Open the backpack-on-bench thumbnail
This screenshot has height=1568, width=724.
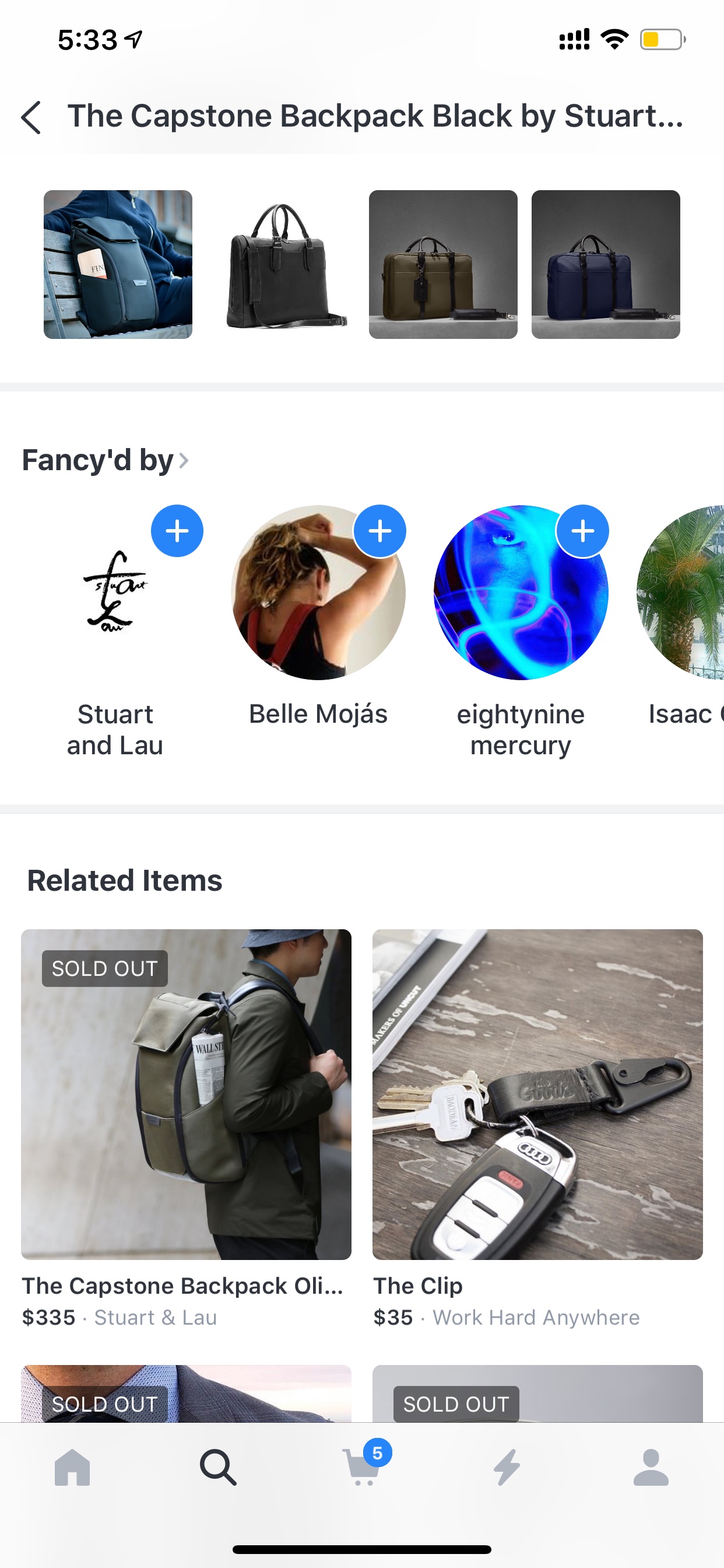118,264
